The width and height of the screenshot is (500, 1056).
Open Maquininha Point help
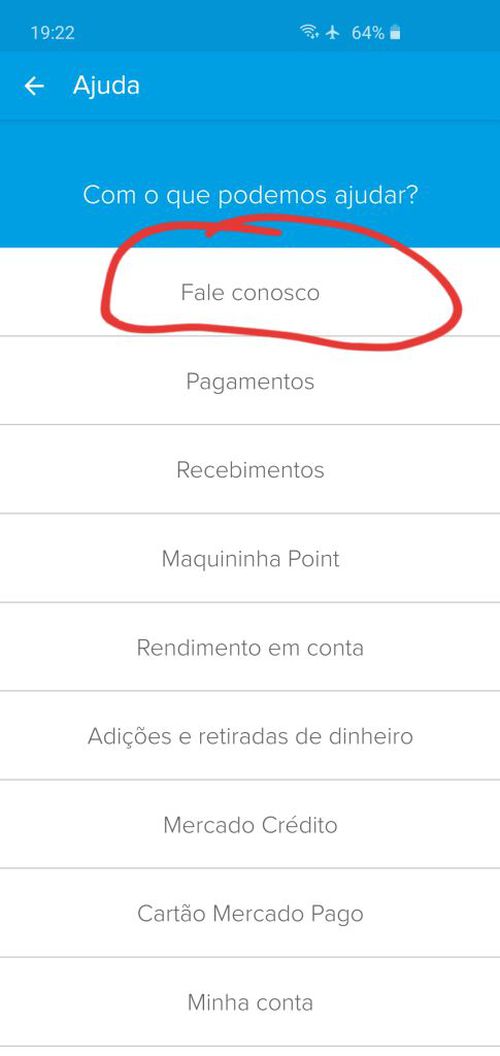tap(250, 558)
